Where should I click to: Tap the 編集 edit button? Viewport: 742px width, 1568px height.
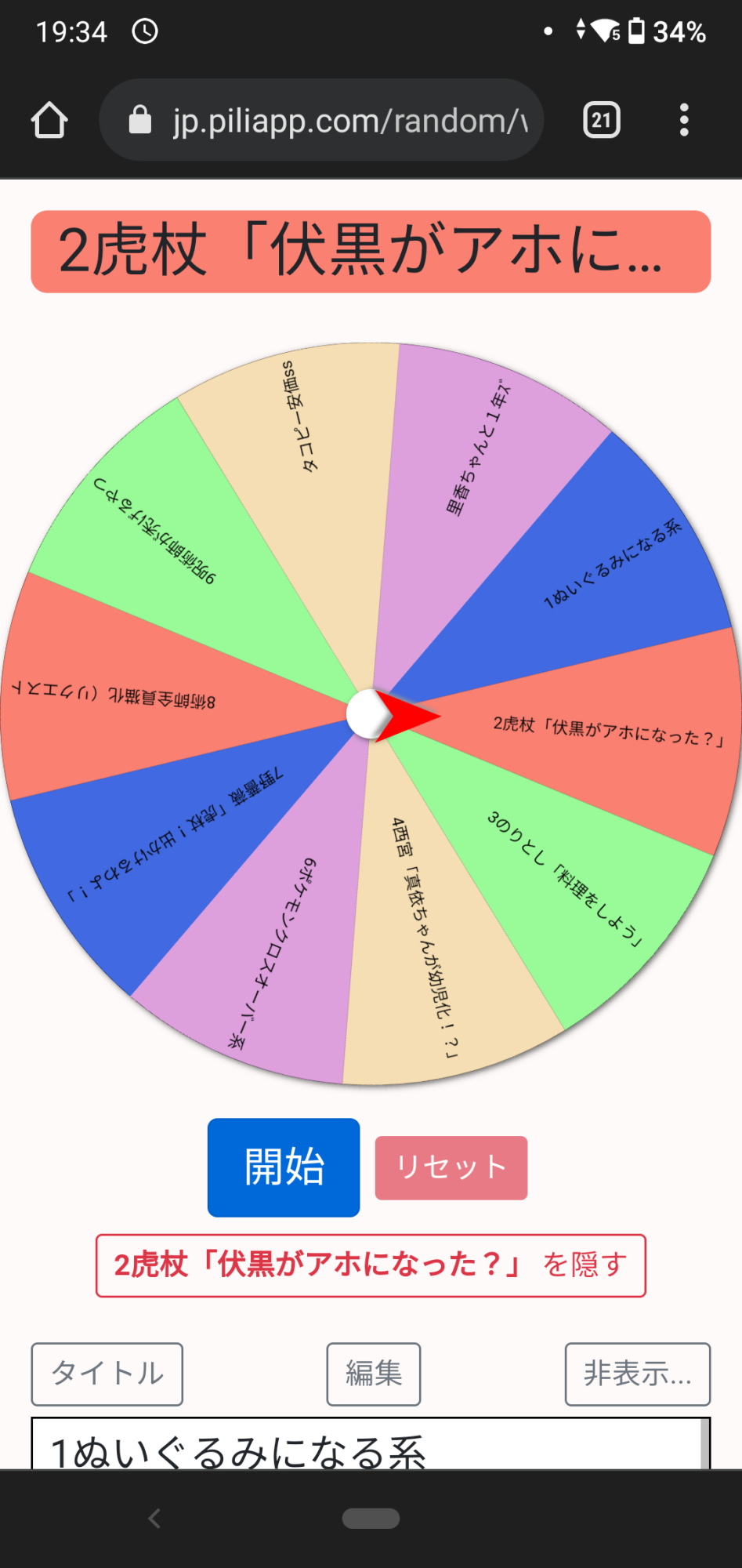[373, 1374]
